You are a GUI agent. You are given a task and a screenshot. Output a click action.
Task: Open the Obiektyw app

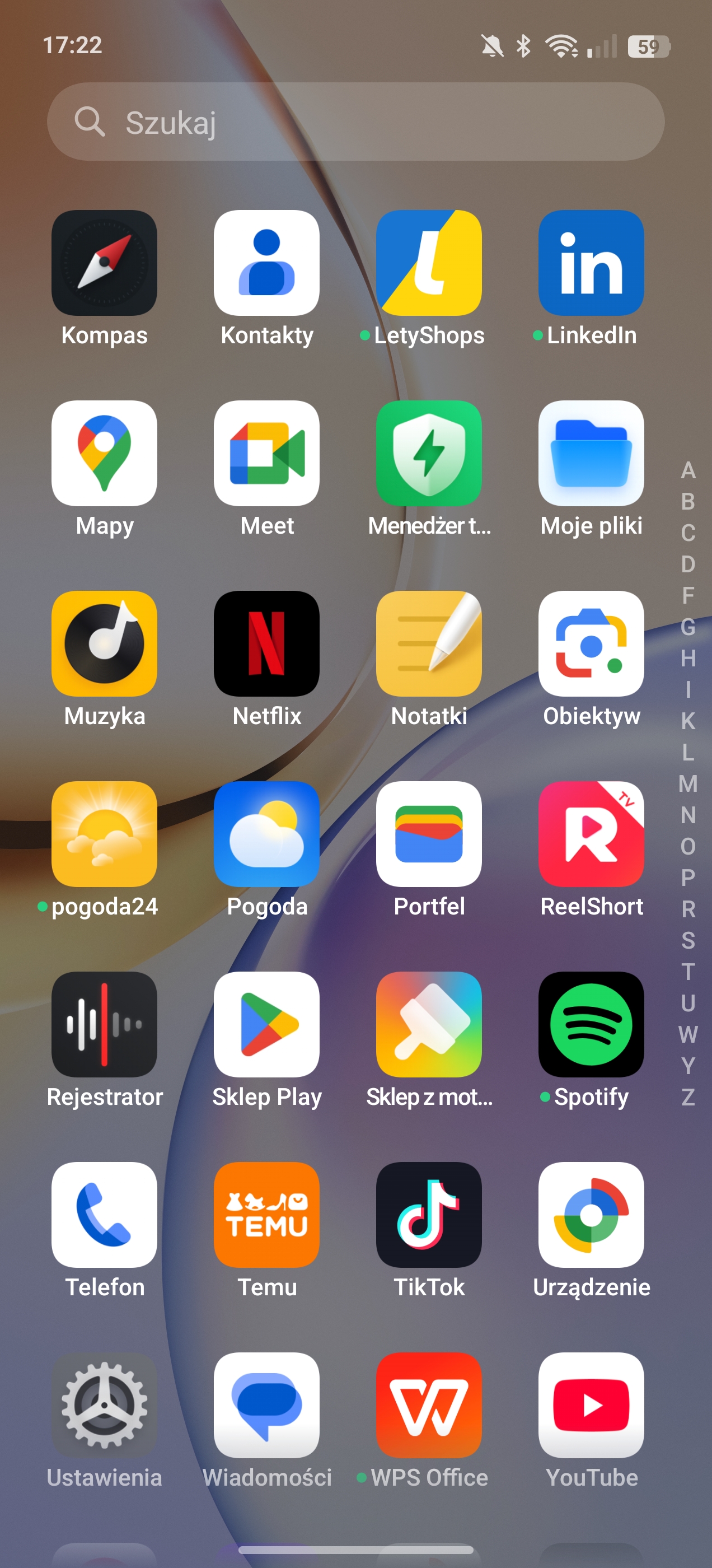[x=591, y=644]
